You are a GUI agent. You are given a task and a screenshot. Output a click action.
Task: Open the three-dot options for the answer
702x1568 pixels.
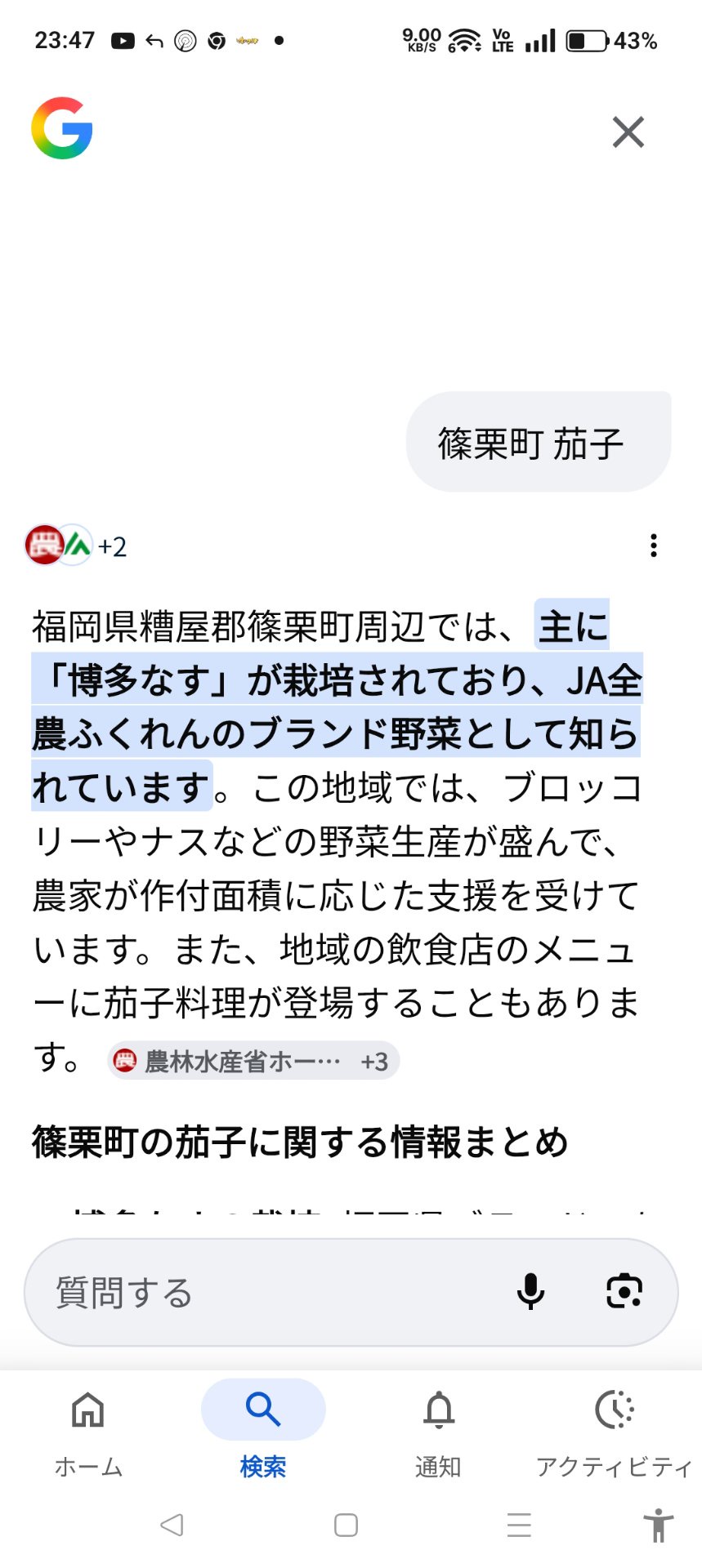point(653,546)
